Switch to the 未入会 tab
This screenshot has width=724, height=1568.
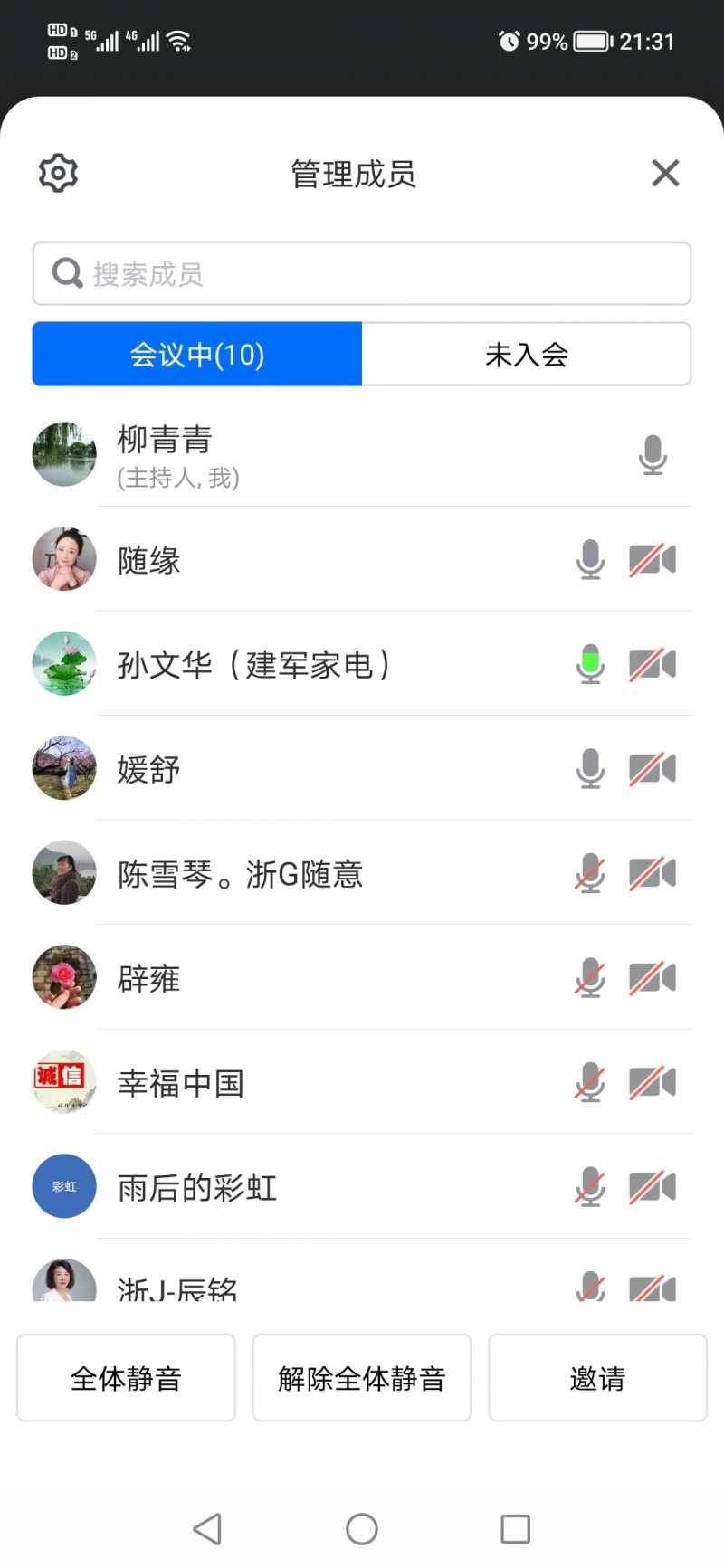527,355
